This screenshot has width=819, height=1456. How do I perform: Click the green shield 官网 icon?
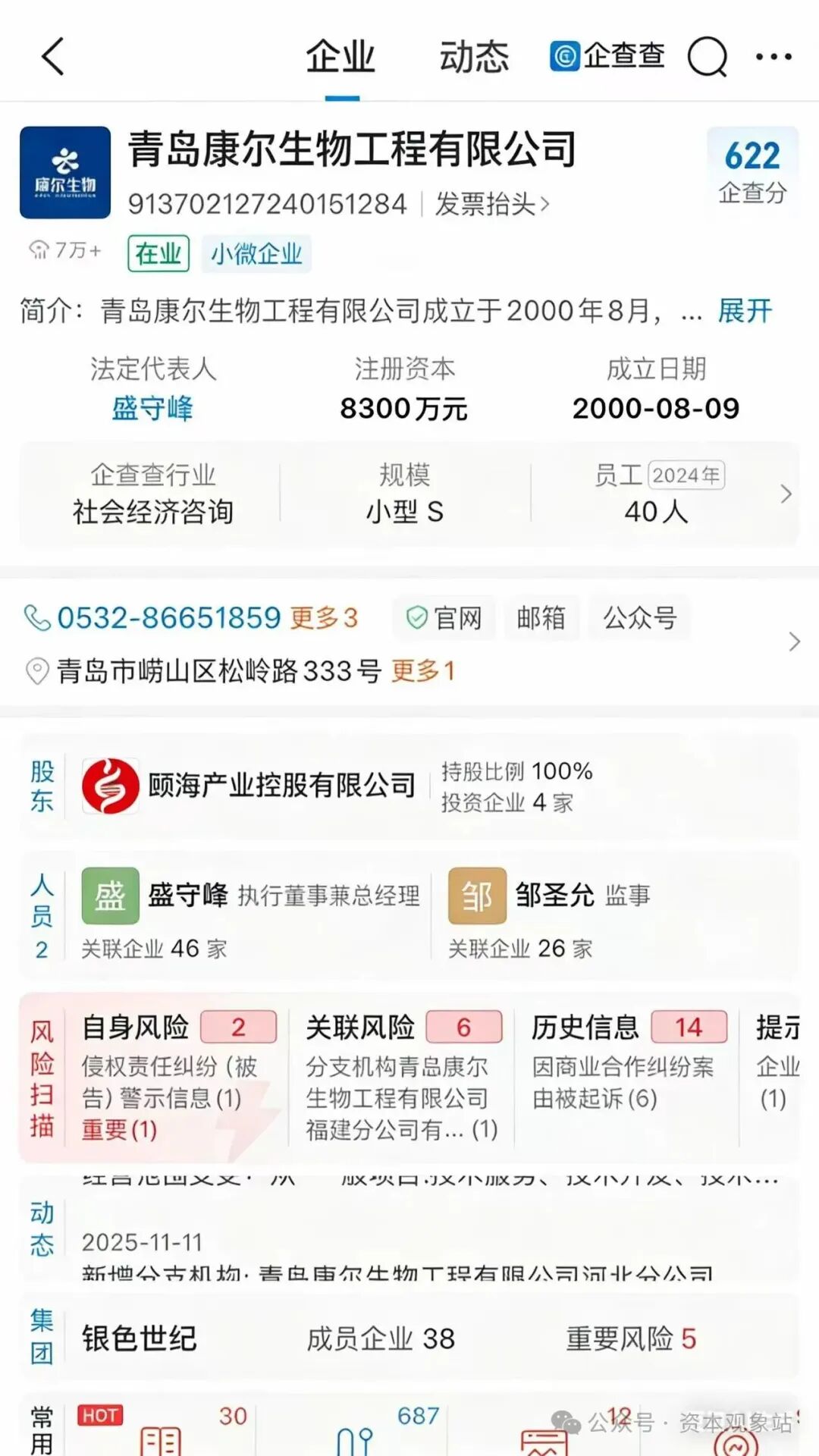coord(418,618)
